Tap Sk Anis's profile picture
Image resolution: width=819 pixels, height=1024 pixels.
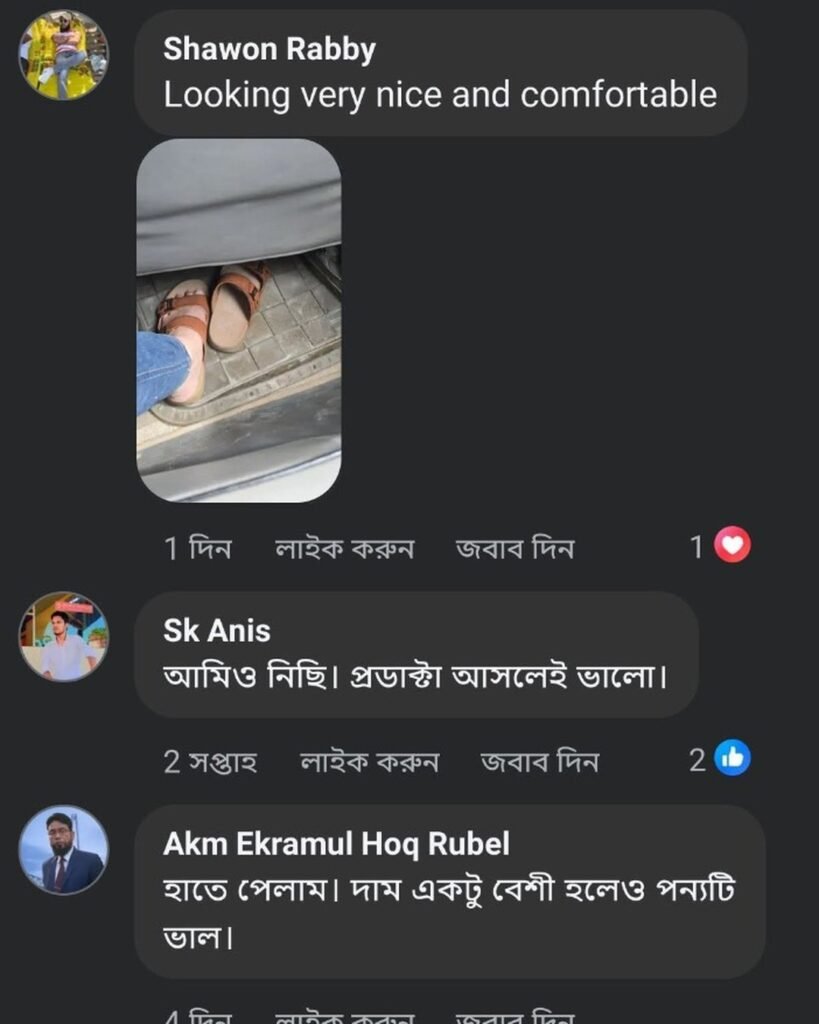click(63, 637)
